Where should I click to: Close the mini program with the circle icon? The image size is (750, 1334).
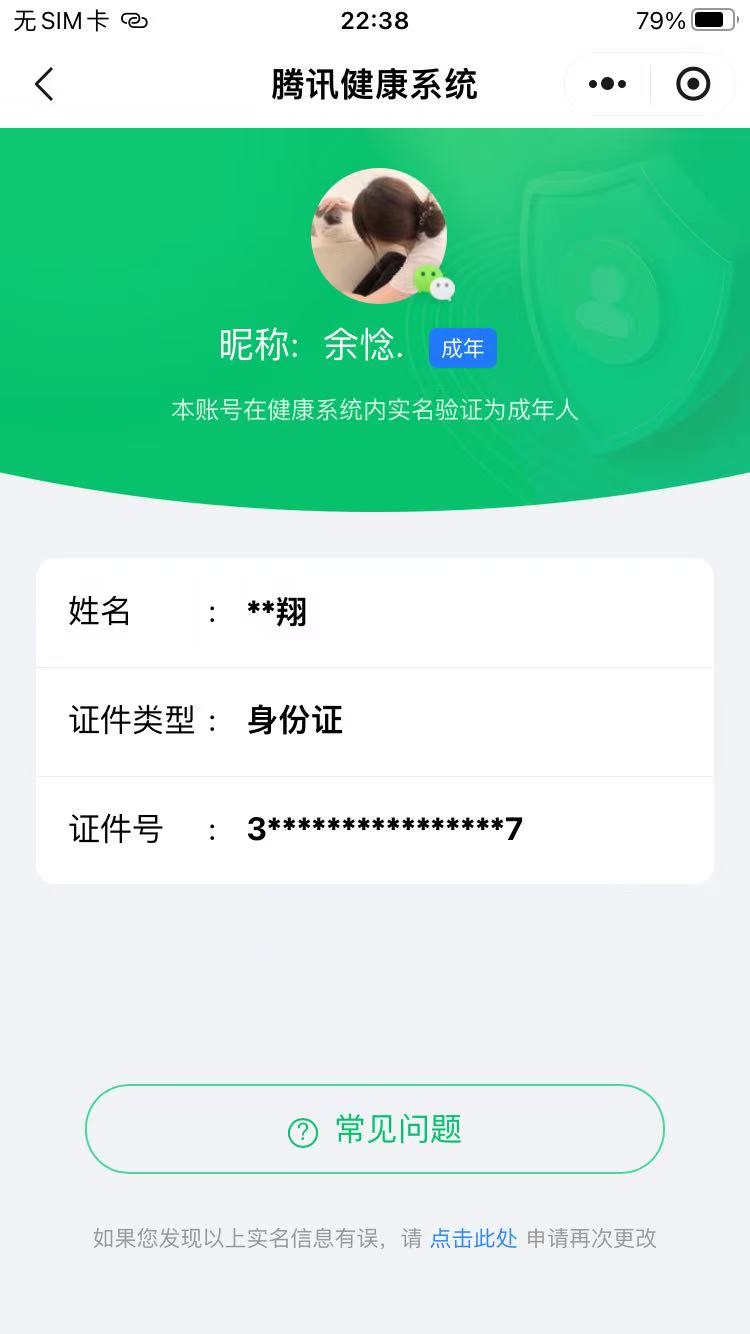693,85
